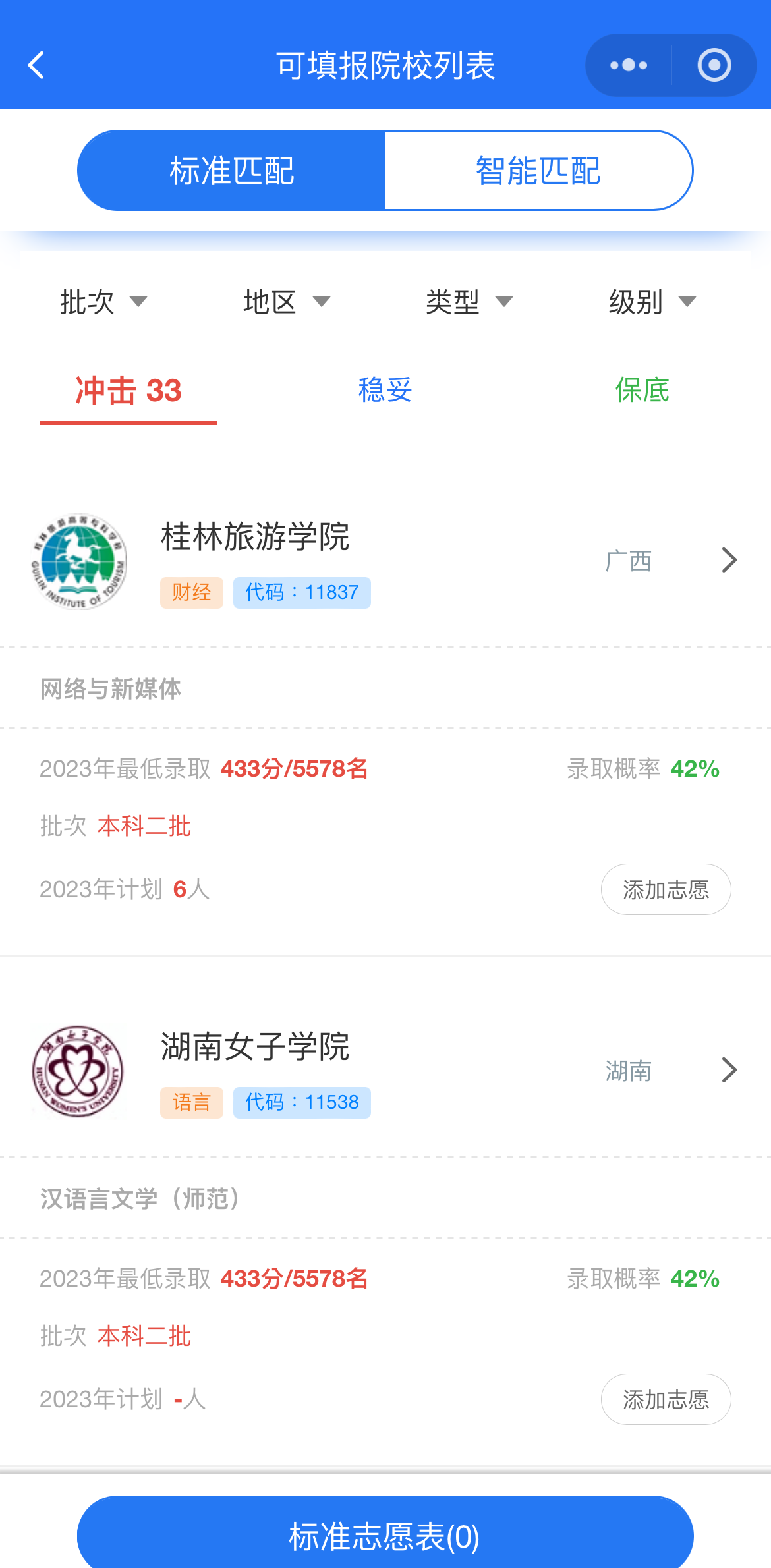Image resolution: width=771 pixels, height=1568 pixels.
Task: Open 标准志愿表(0)
Action: click(x=385, y=1535)
